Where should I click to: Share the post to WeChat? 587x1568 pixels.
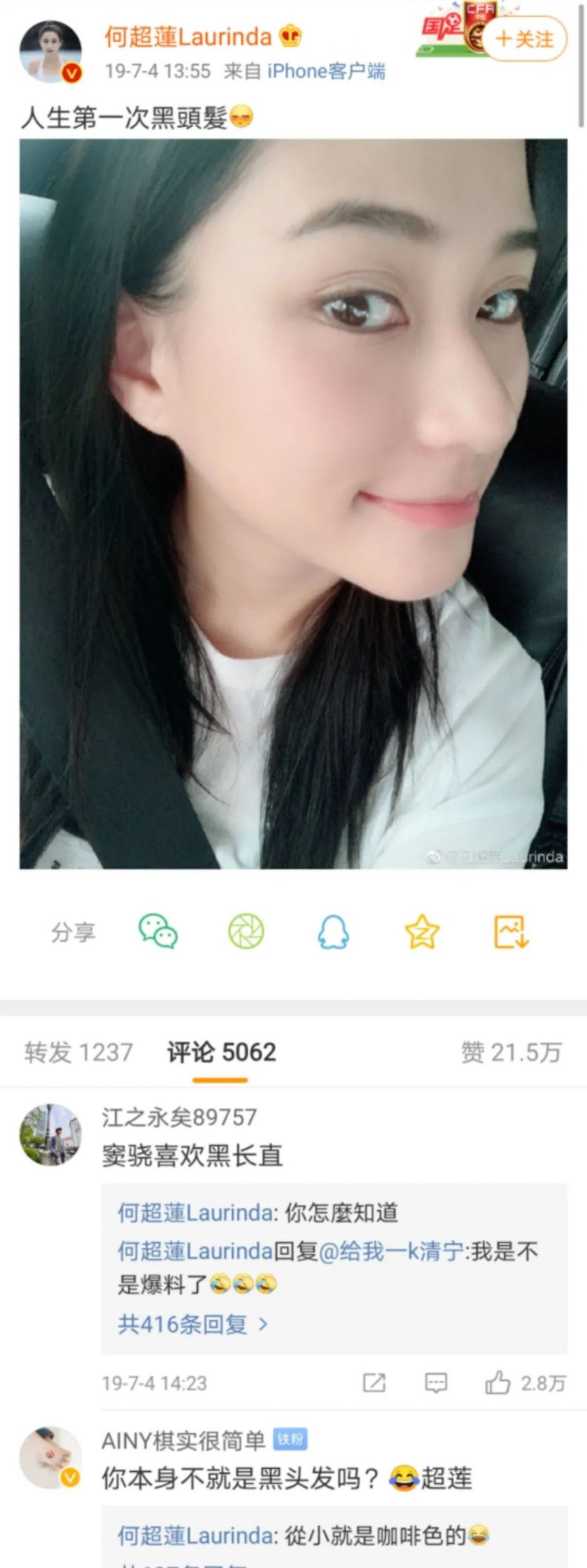tap(158, 931)
